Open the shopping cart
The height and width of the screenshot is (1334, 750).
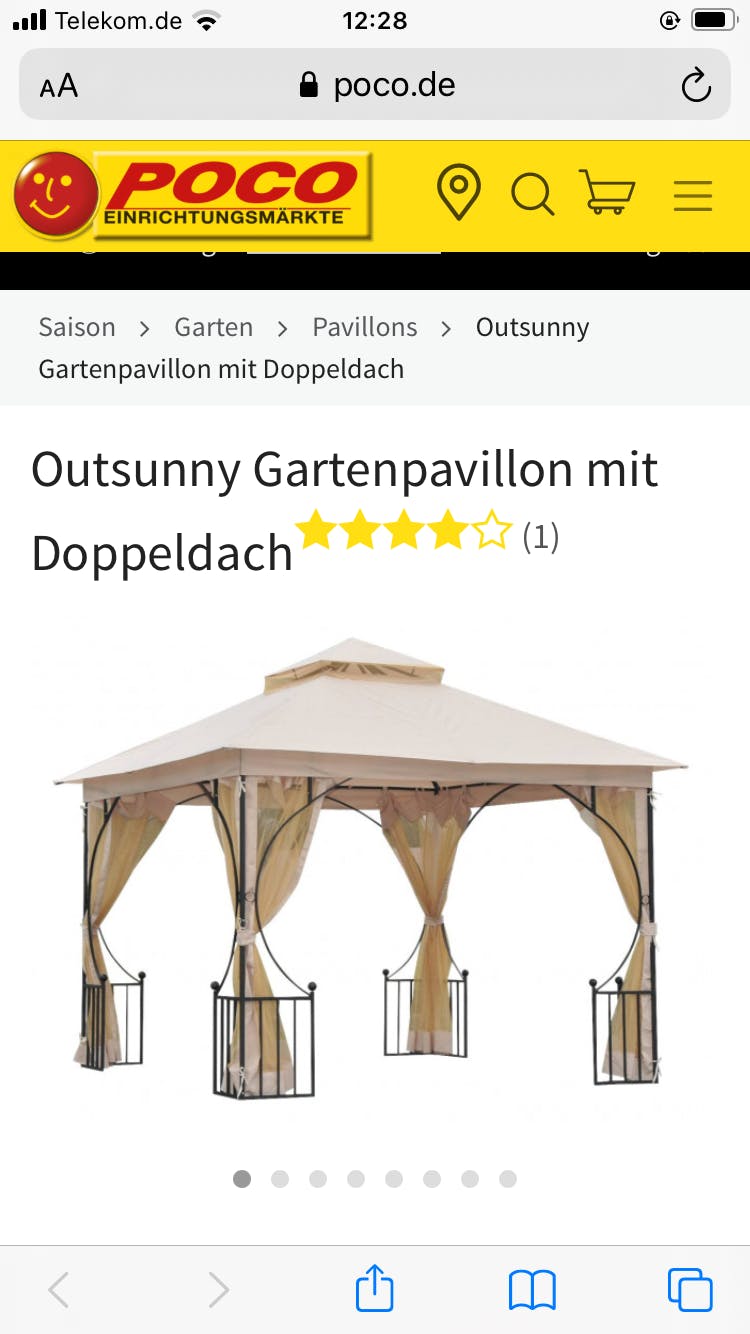607,192
